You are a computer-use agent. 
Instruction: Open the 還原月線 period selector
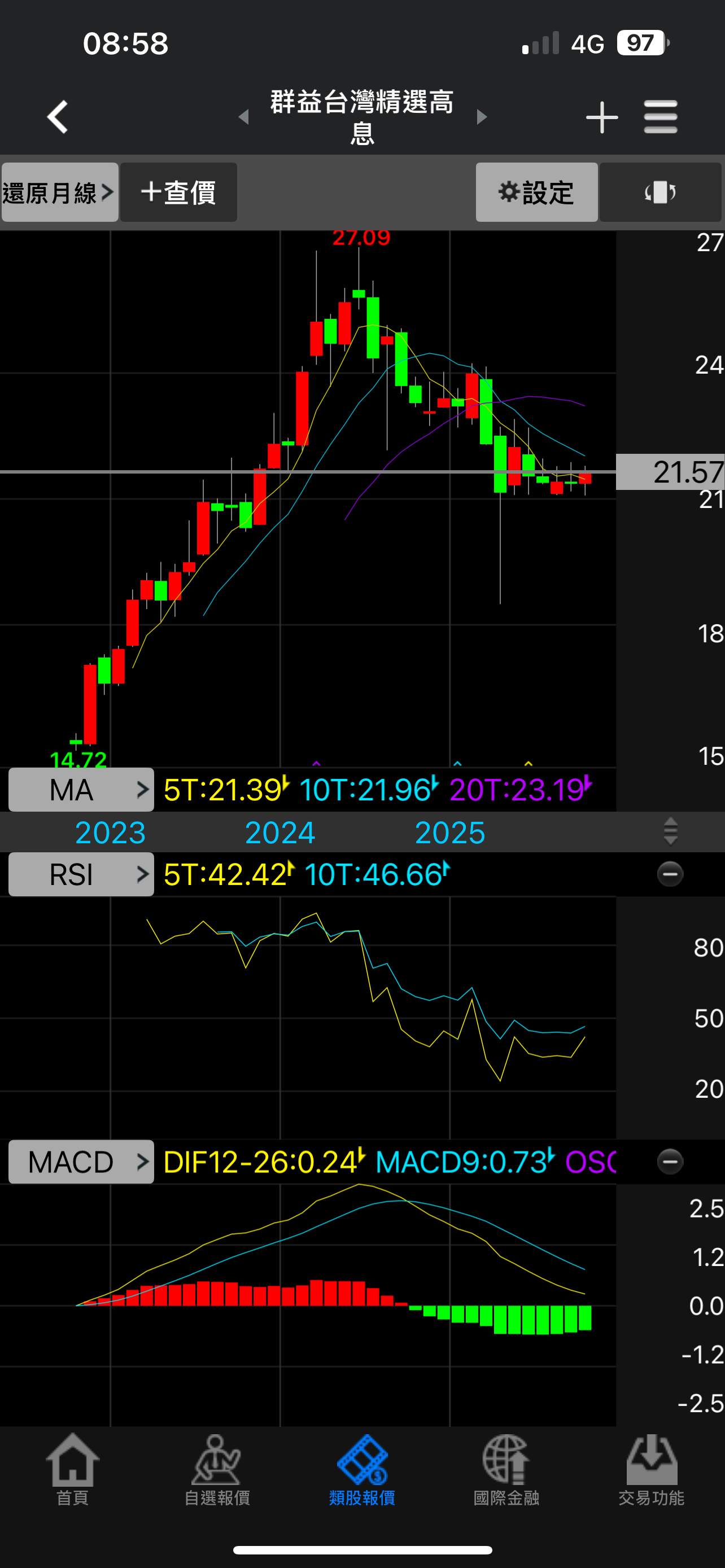pyautogui.click(x=60, y=192)
